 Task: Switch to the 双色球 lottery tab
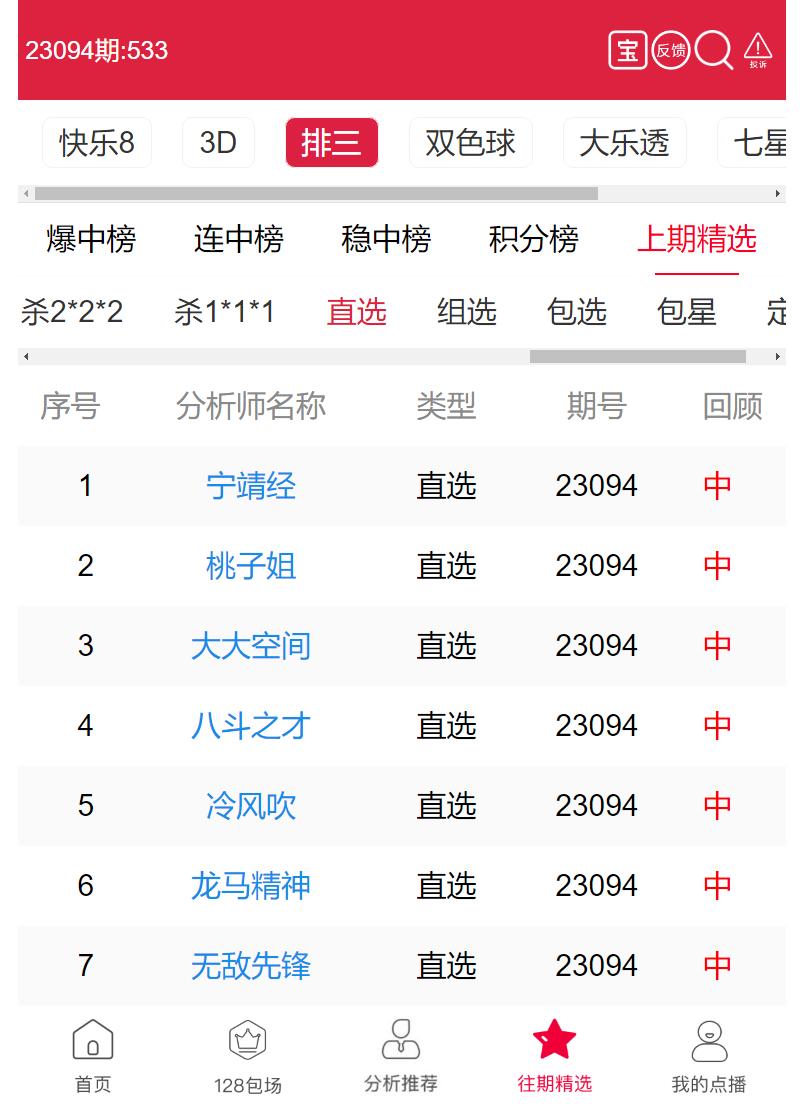point(470,143)
